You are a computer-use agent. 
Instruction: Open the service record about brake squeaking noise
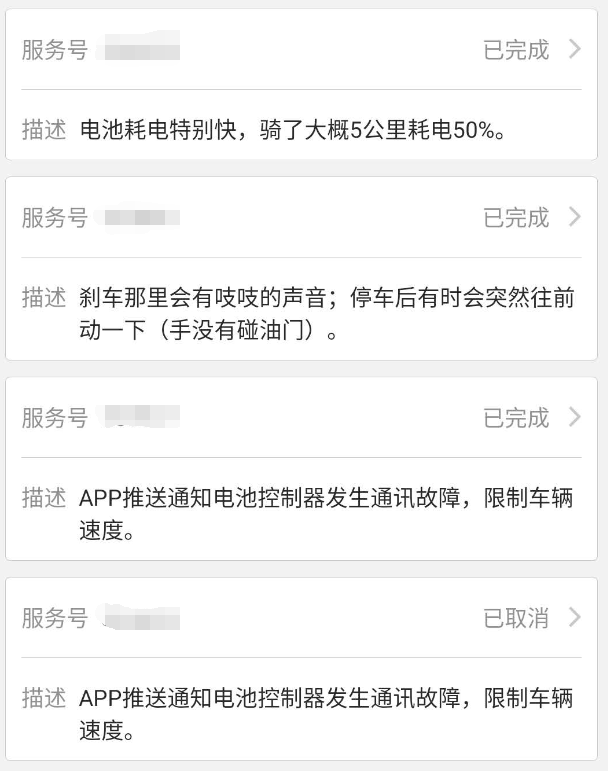coord(574,217)
